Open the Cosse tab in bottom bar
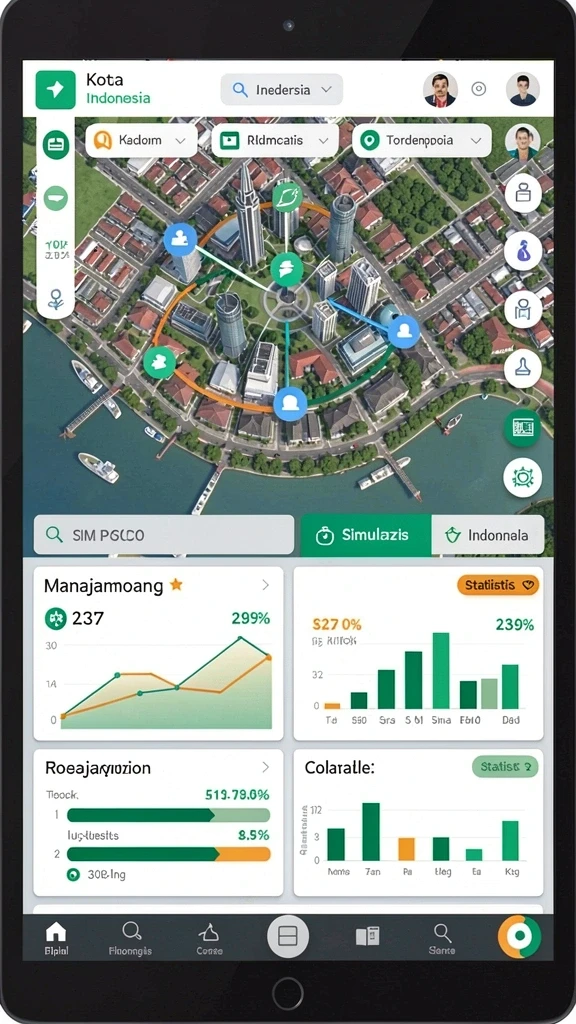Viewport: 576px width, 1024px height. (209, 938)
